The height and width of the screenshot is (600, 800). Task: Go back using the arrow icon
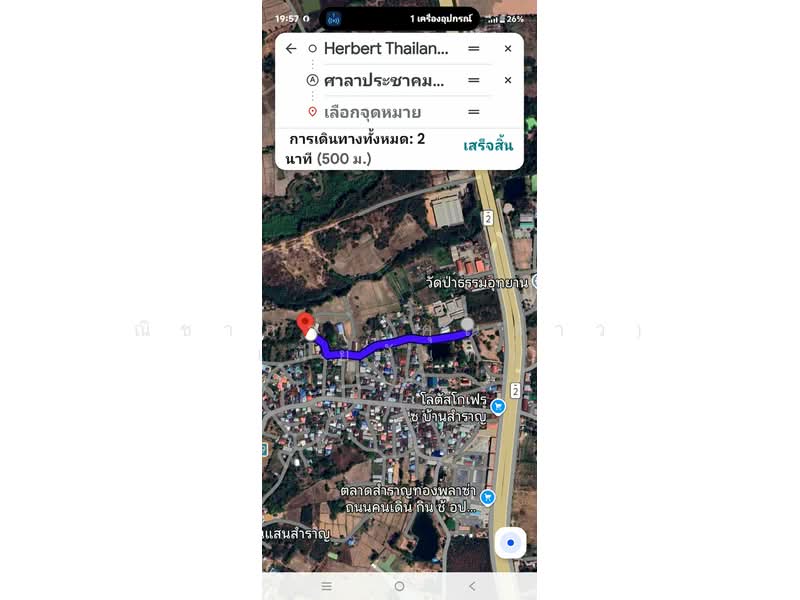point(291,48)
